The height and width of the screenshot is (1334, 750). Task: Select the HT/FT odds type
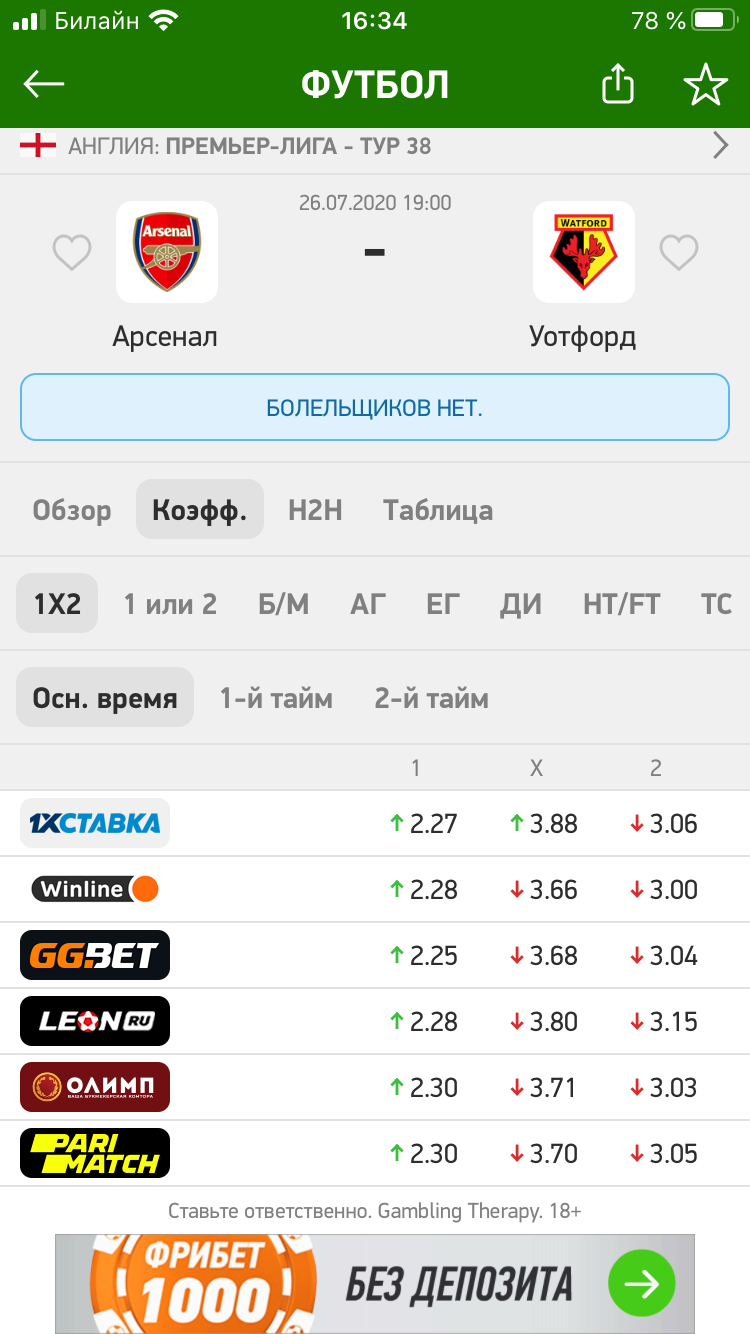pyautogui.click(x=622, y=604)
